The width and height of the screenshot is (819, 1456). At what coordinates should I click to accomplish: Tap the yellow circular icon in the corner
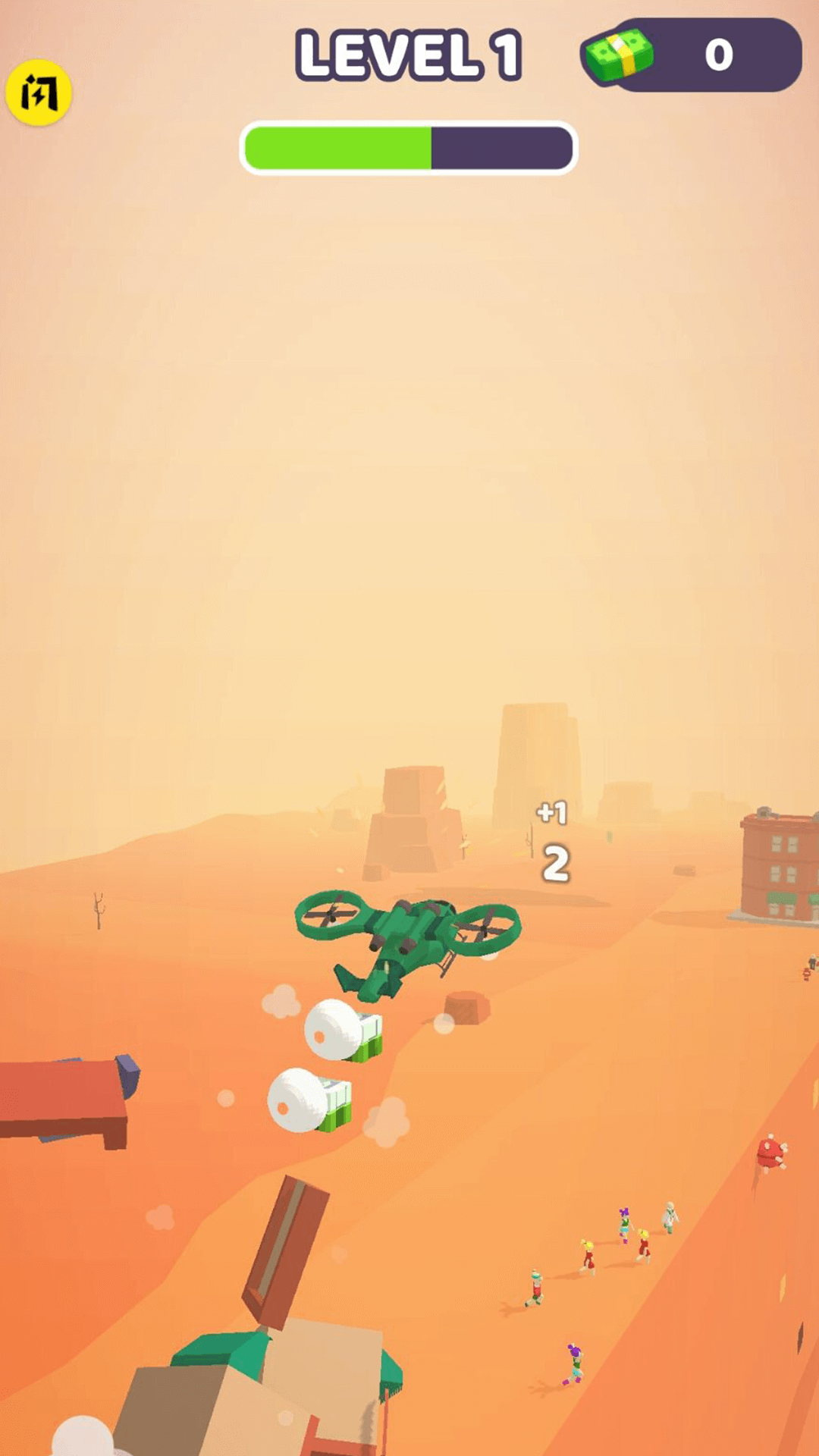(39, 93)
